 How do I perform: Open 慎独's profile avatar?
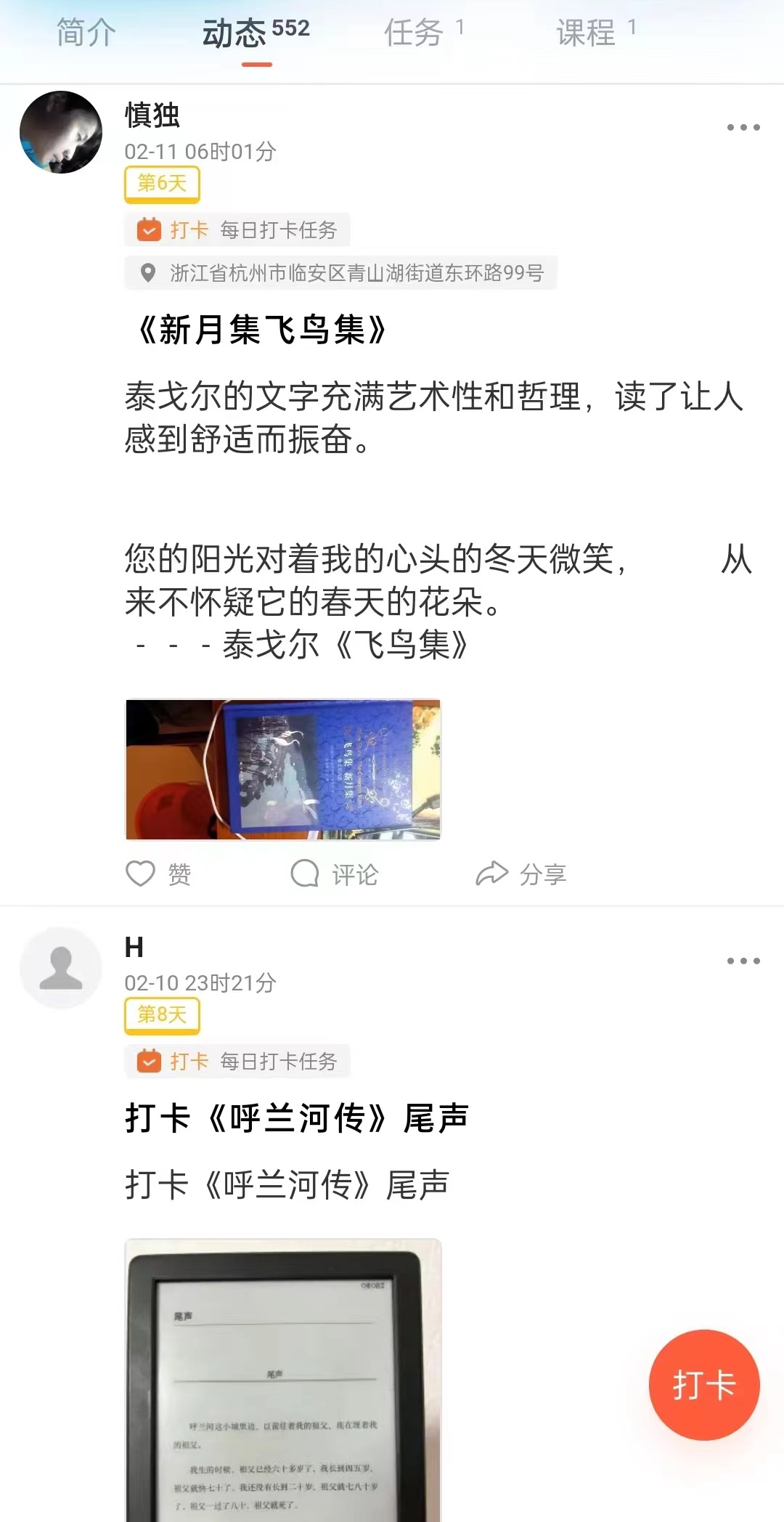point(61,132)
